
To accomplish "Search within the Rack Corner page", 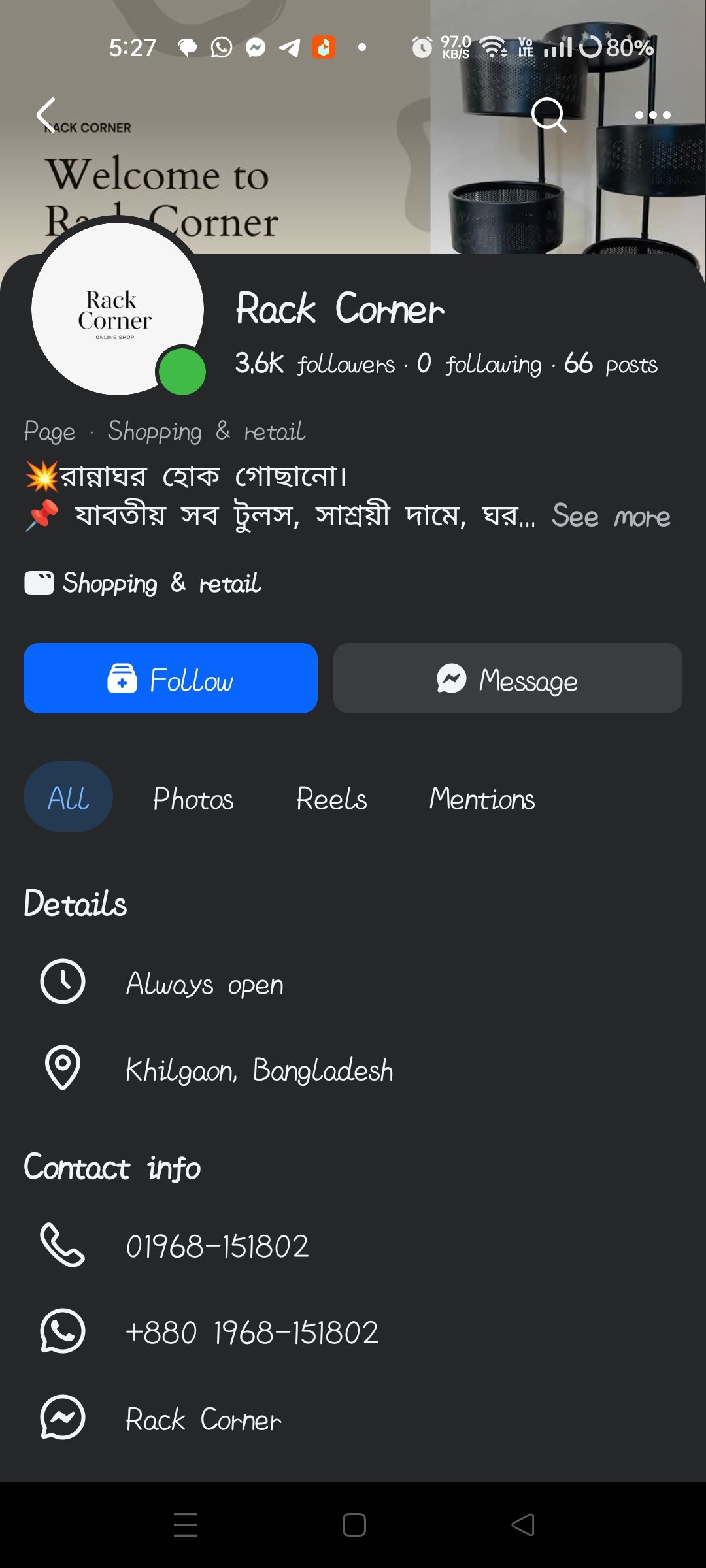I will (548, 115).
